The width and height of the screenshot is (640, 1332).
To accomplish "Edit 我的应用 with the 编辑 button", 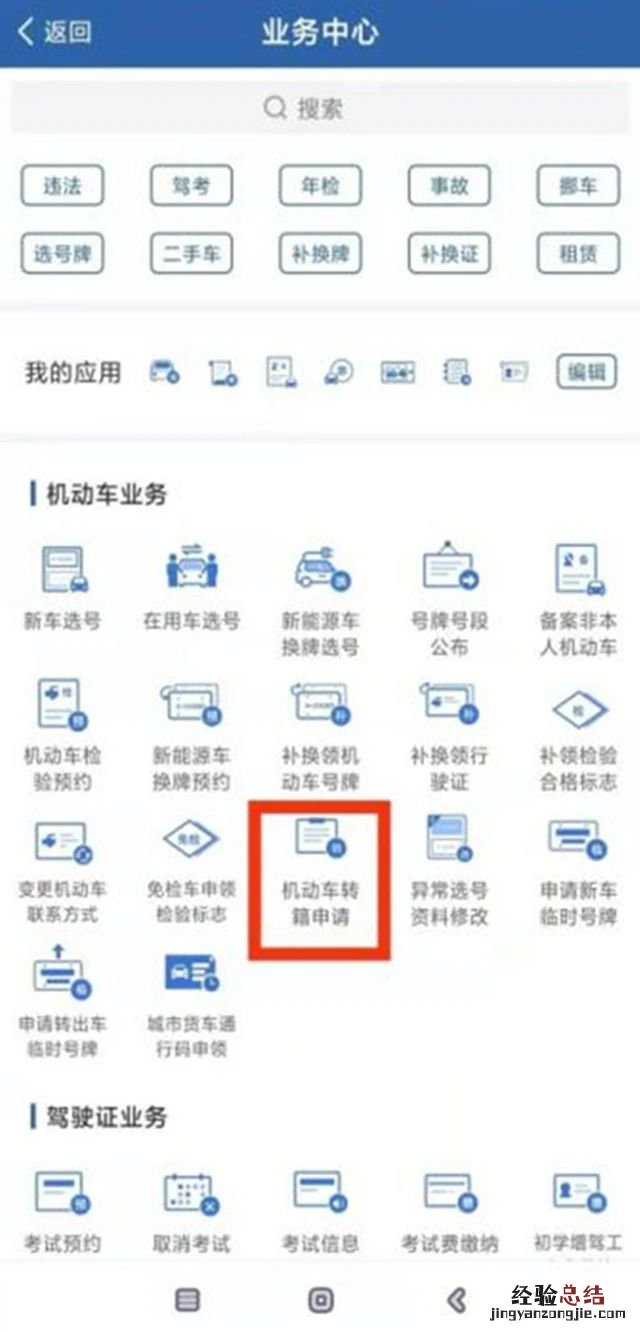I will [x=586, y=373].
